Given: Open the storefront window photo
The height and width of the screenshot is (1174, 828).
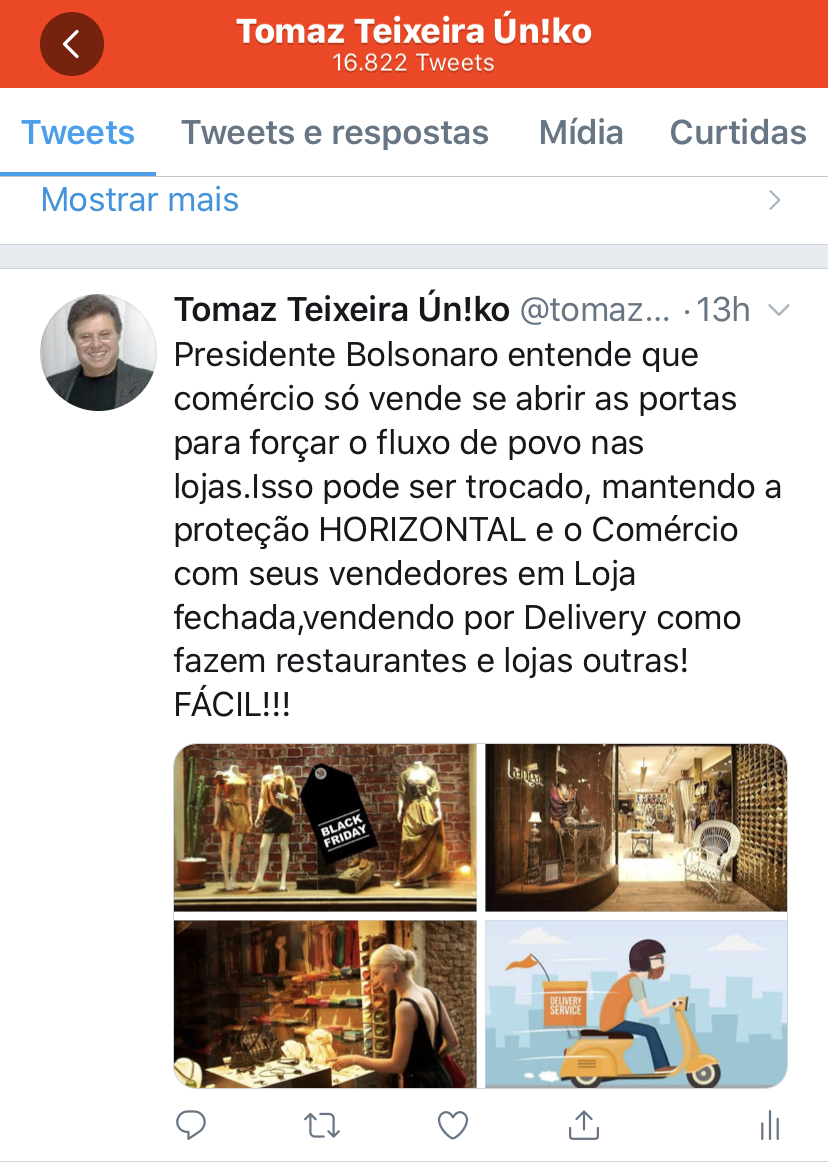Looking at the screenshot, I should (636, 827).
